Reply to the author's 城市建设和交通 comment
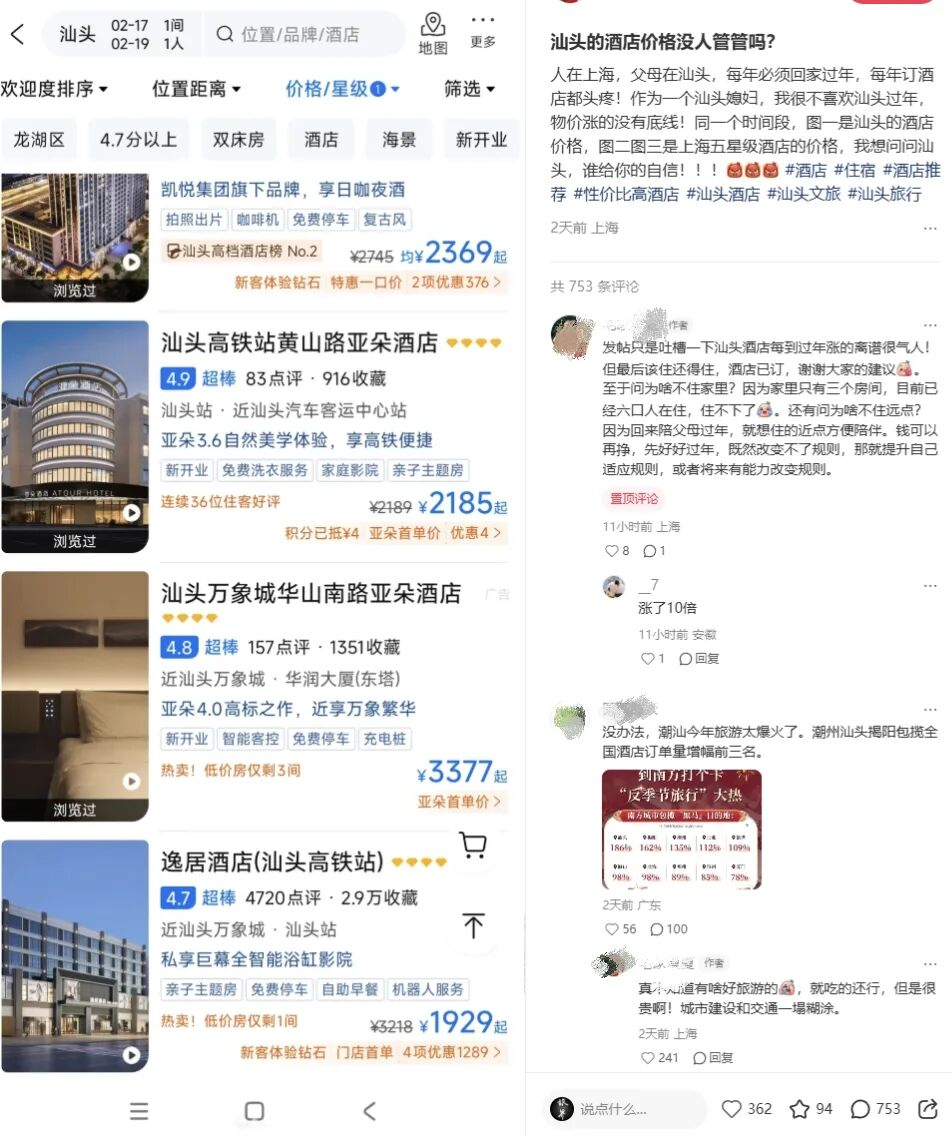Screen dimensions: 952x1136 click(x=713, y=1058)
